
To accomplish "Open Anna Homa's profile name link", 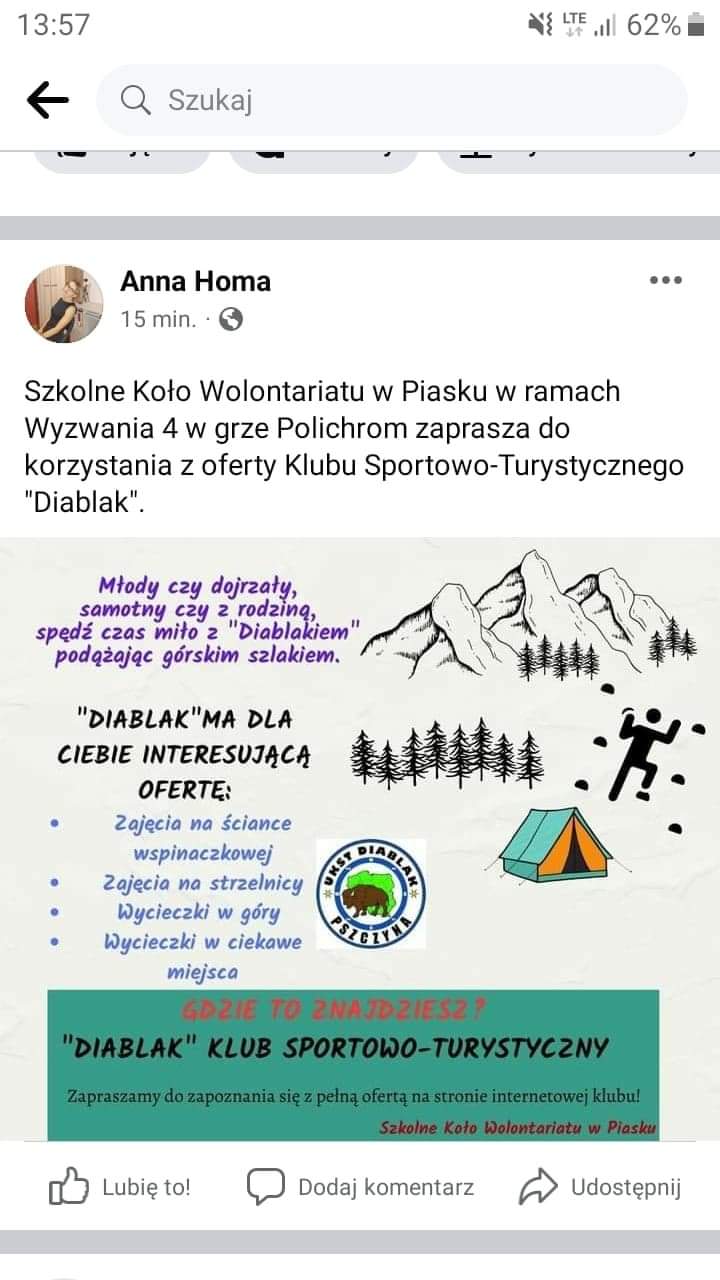I will point(195,281).
